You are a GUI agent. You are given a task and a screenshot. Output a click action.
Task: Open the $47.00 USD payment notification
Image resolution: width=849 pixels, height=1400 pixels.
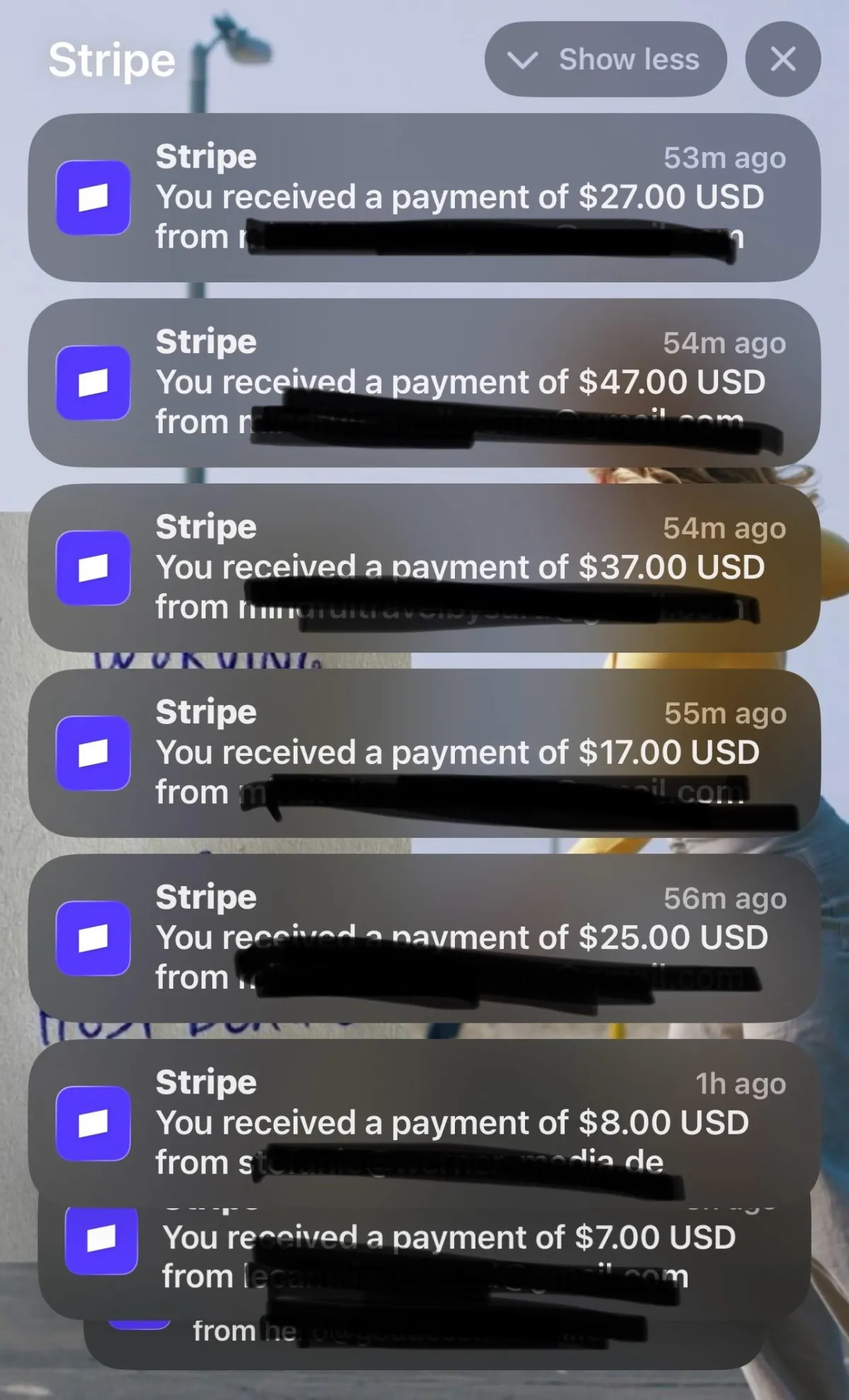click(424, 383)
